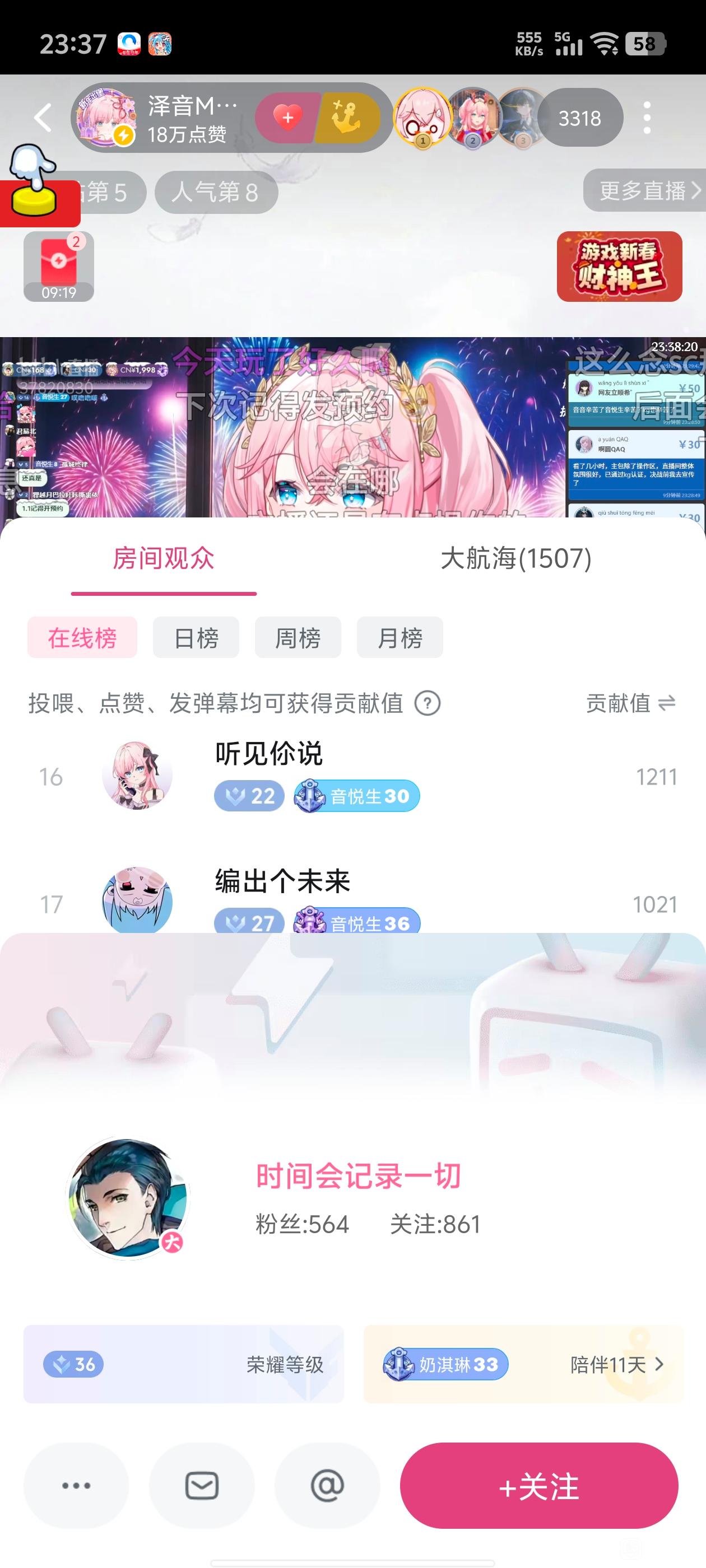
Task: Select the 月榜 ranking chip
Action: [400, 638]
